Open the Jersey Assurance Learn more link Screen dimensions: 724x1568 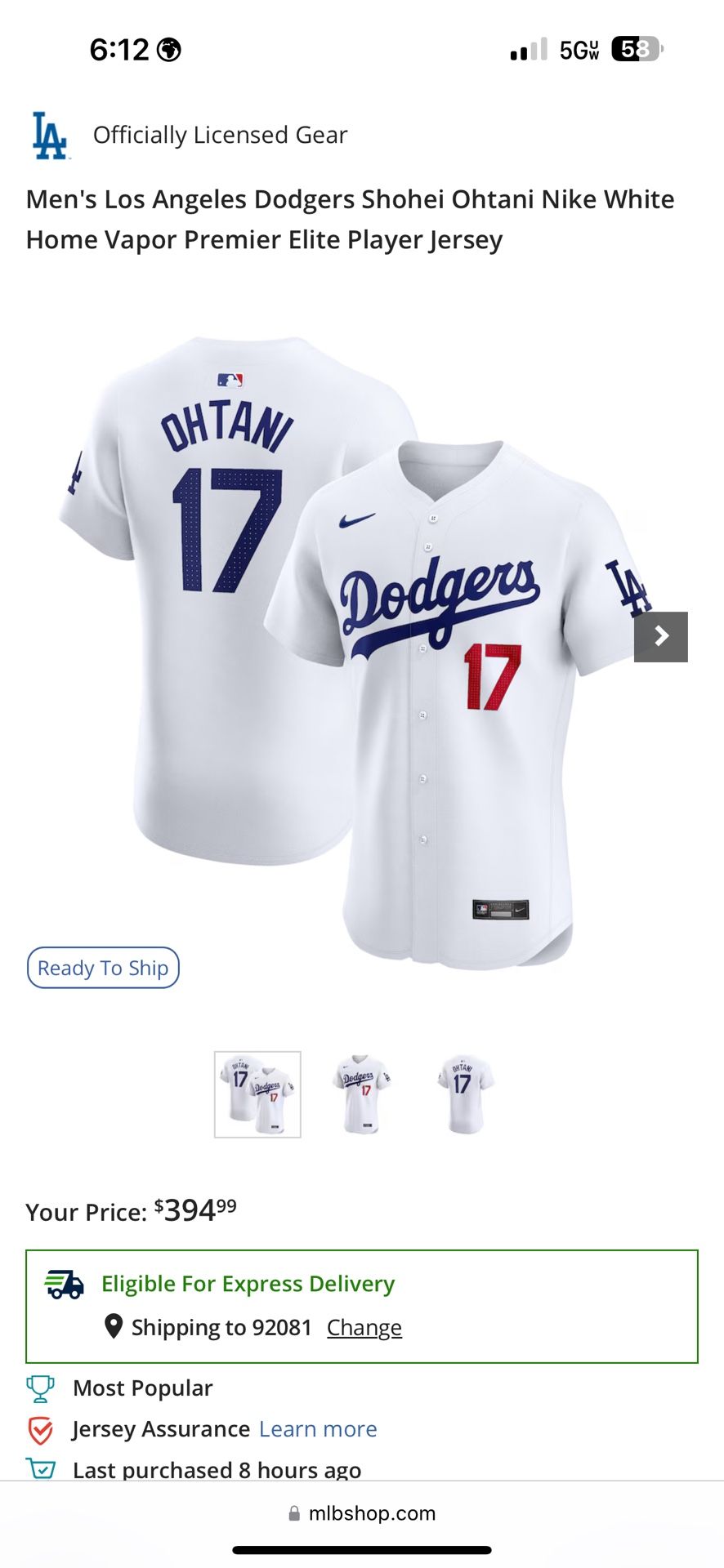click(x=318, y=1429)
